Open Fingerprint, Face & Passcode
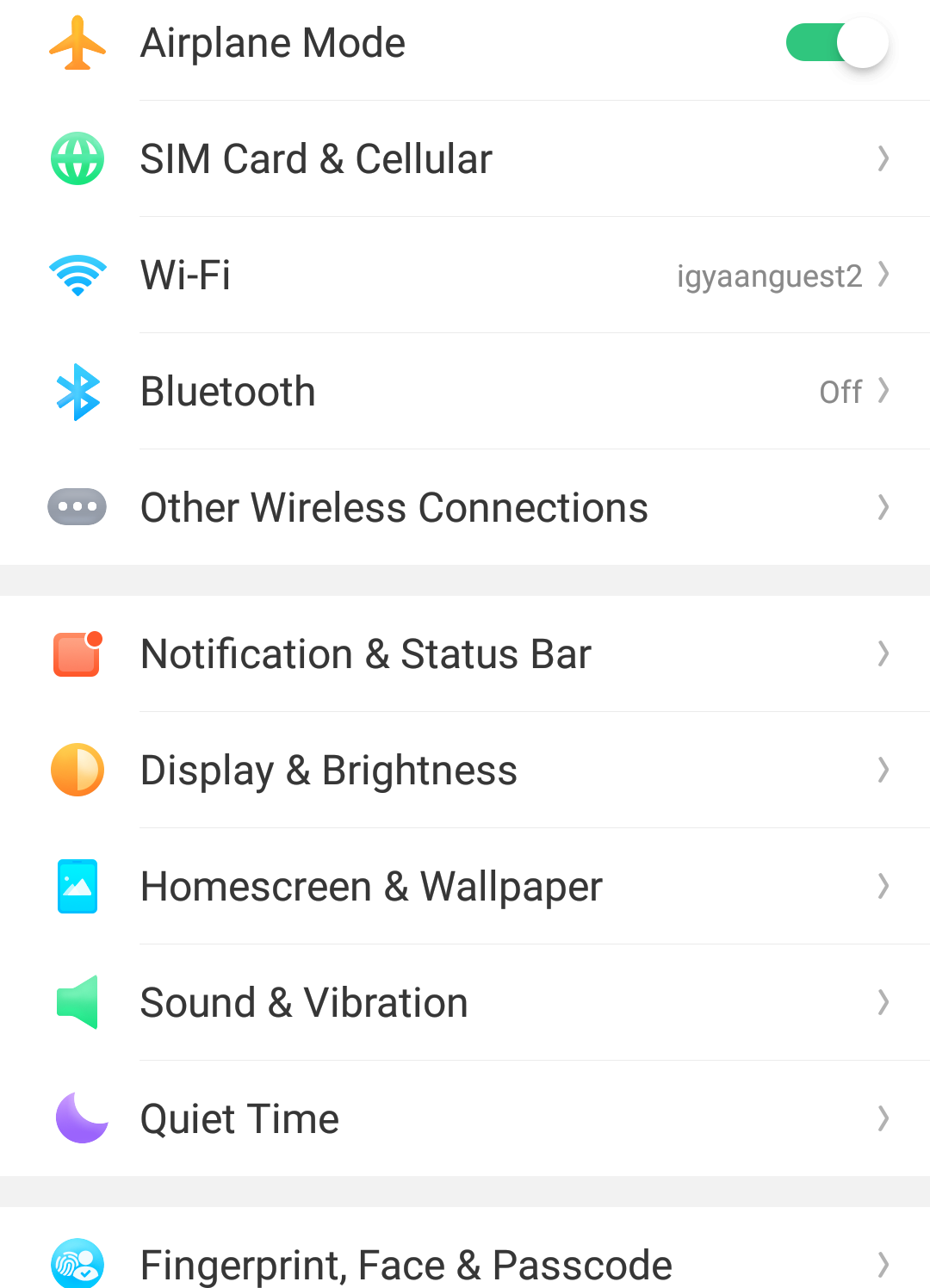930x1288 pixels. [465, 1262]
